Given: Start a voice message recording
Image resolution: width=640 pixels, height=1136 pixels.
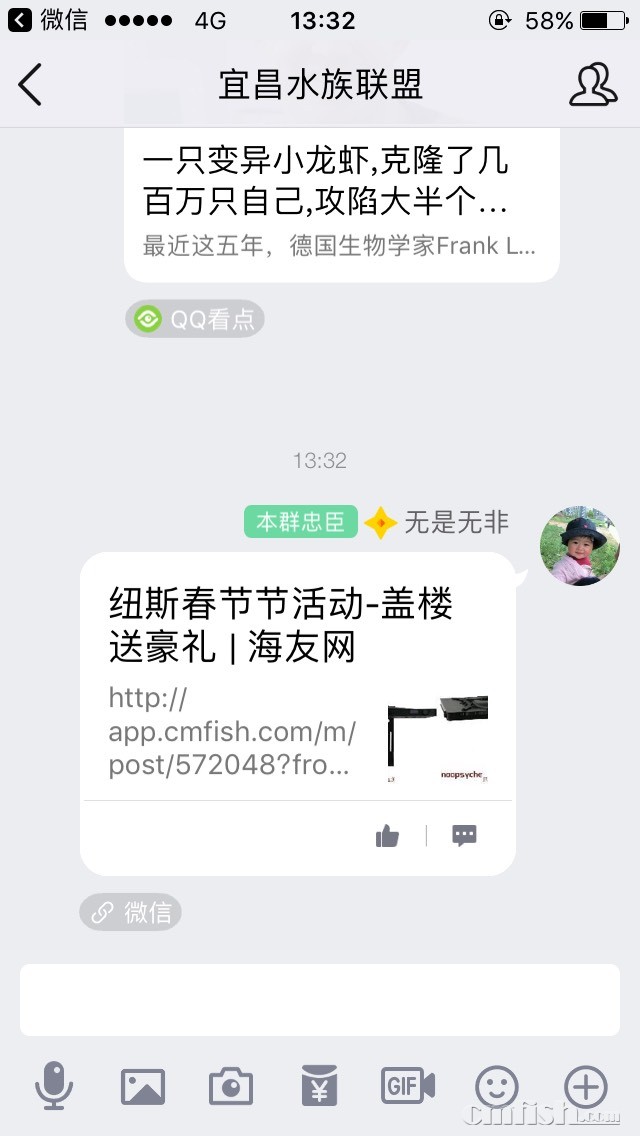Looking at the screenshot, I should click(x=54, y=1086).
